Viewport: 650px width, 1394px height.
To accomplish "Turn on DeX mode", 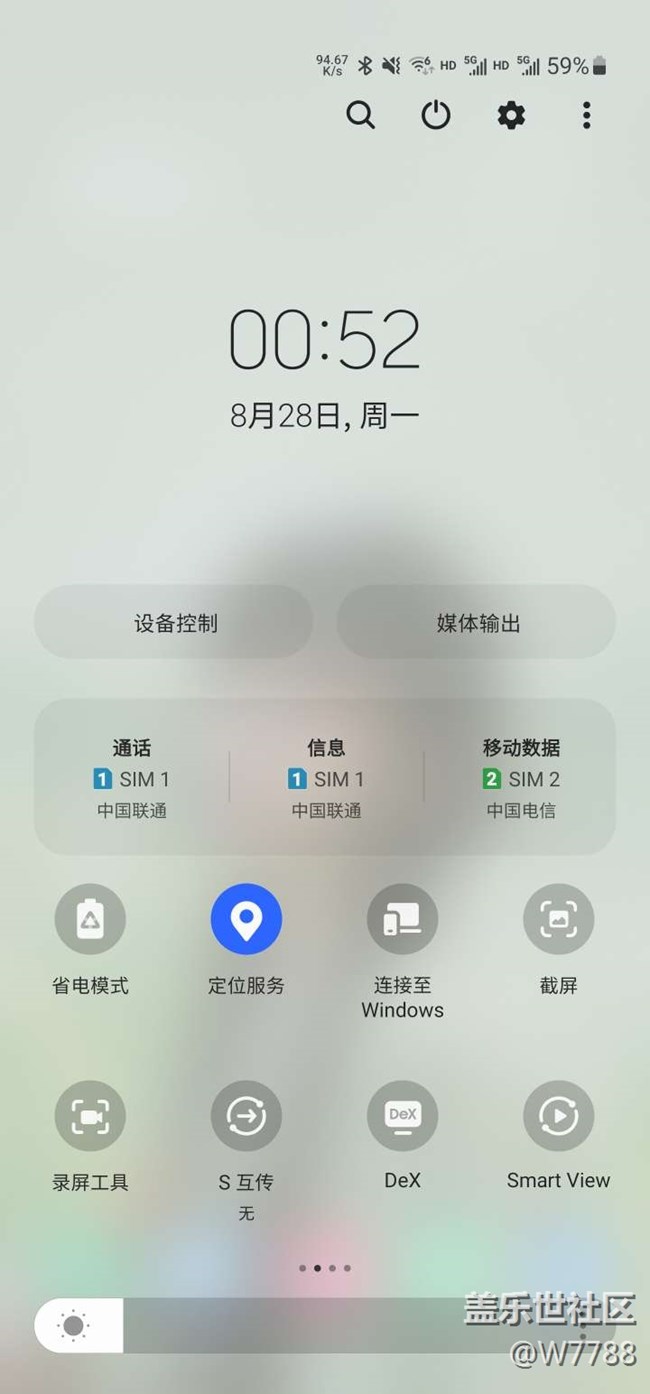I will coord(402,1116).
